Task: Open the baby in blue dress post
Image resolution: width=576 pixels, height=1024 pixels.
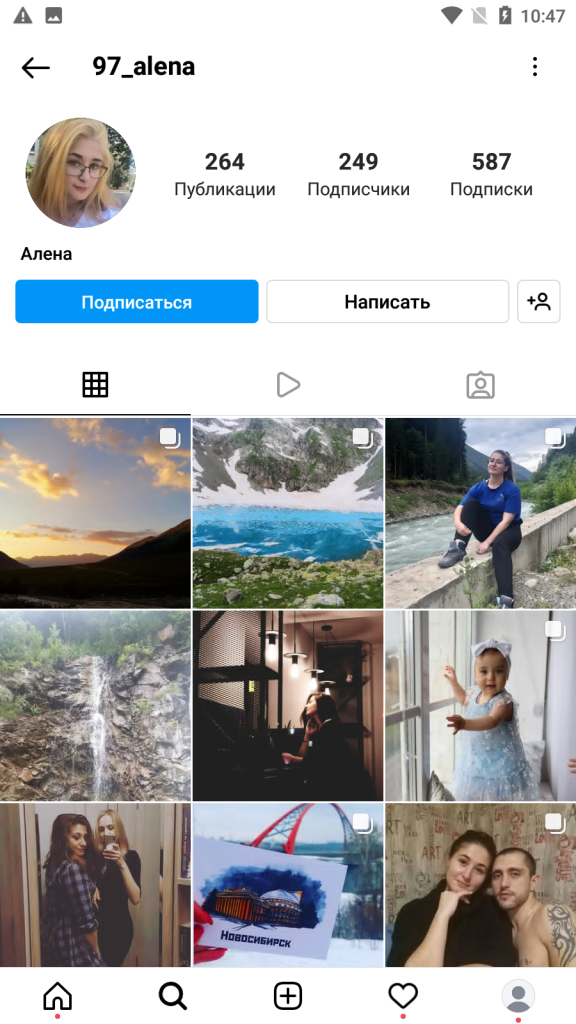Action: (x=481, y=706)
